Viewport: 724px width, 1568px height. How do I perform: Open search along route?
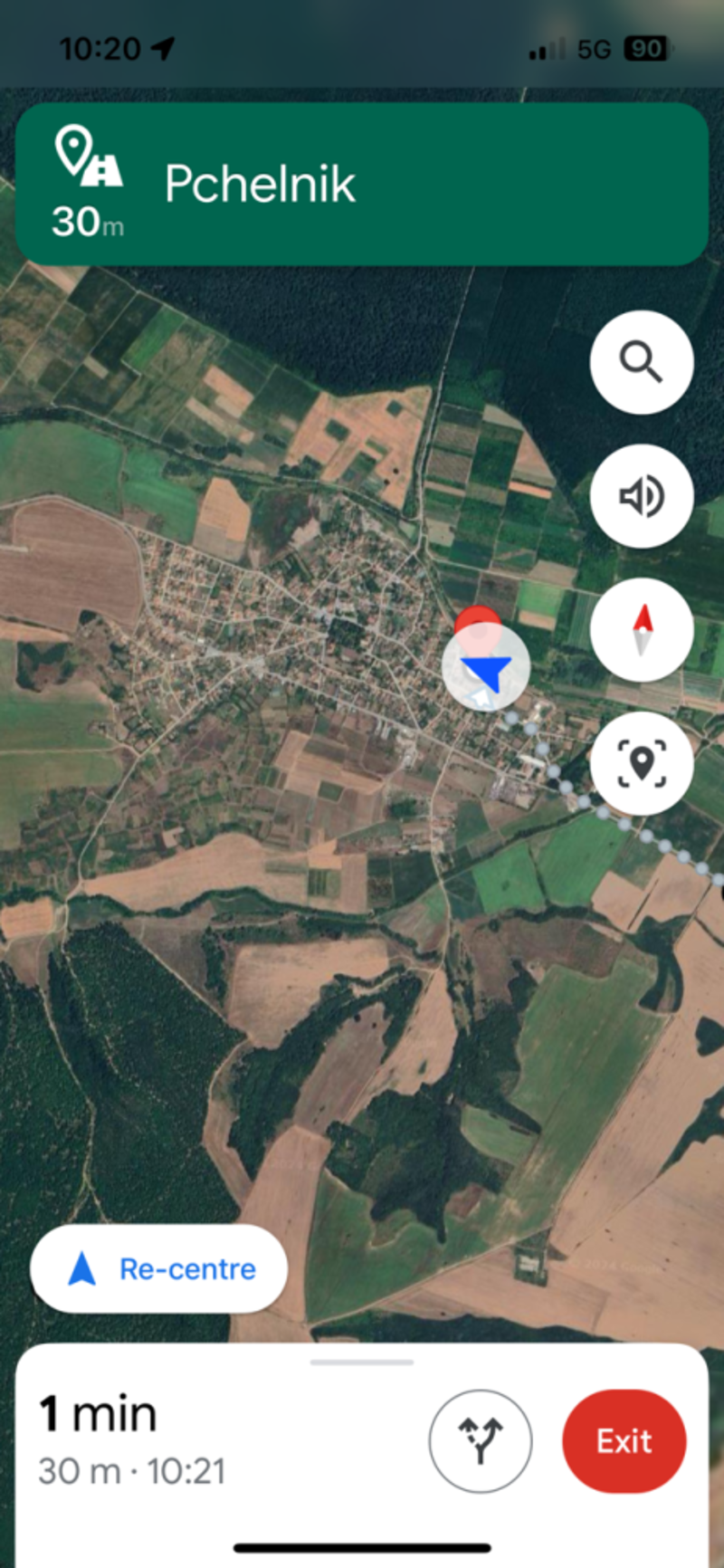point(642,362)
